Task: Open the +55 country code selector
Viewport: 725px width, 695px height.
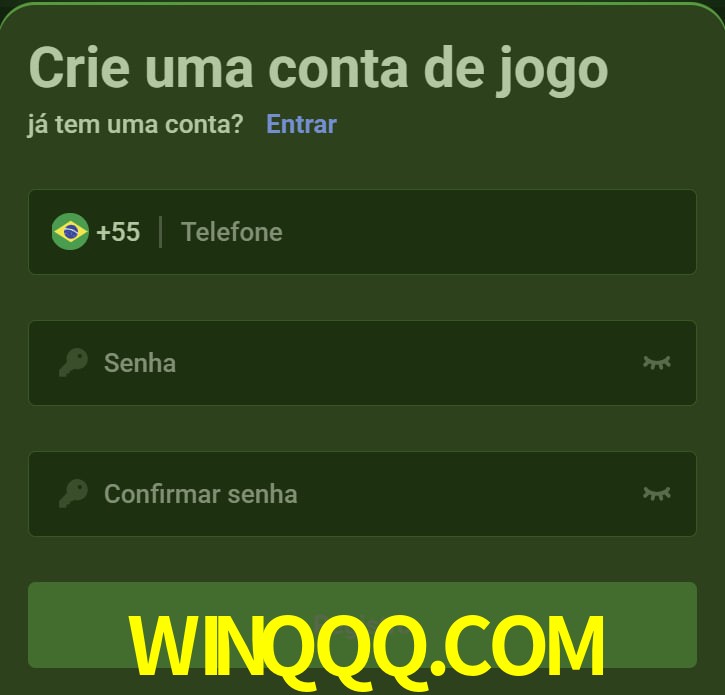Action: click(x=97, y=232)
